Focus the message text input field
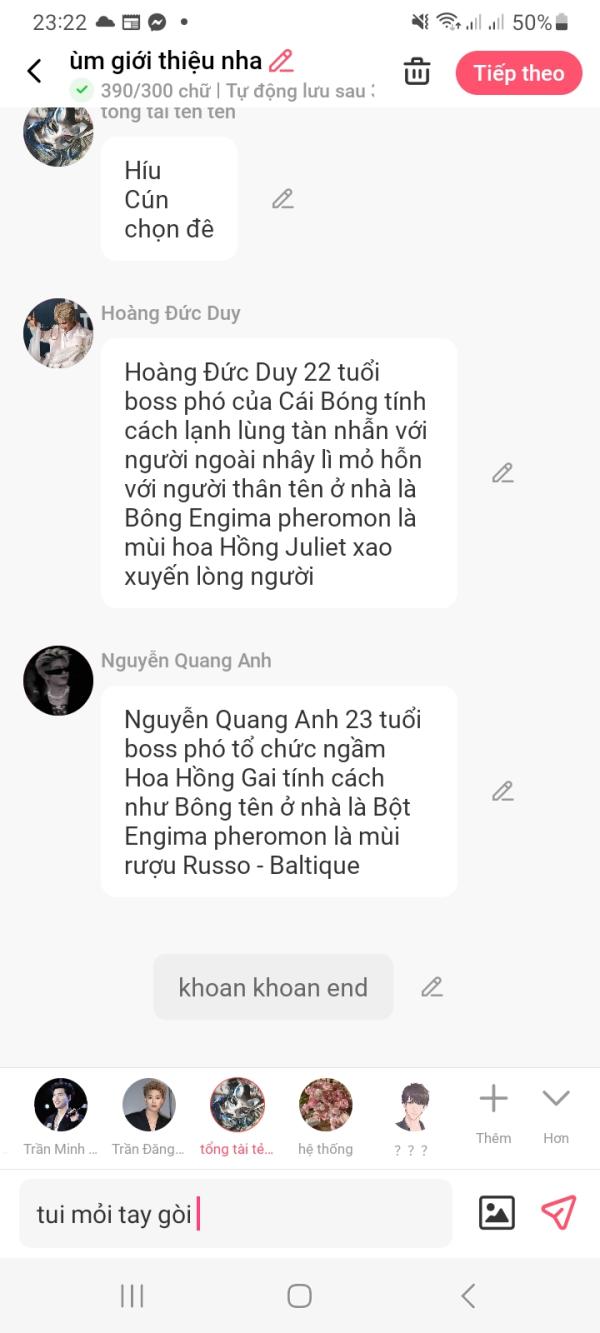The height and width of the screenshot is (1333, 600). click(x=235, y=1214)
